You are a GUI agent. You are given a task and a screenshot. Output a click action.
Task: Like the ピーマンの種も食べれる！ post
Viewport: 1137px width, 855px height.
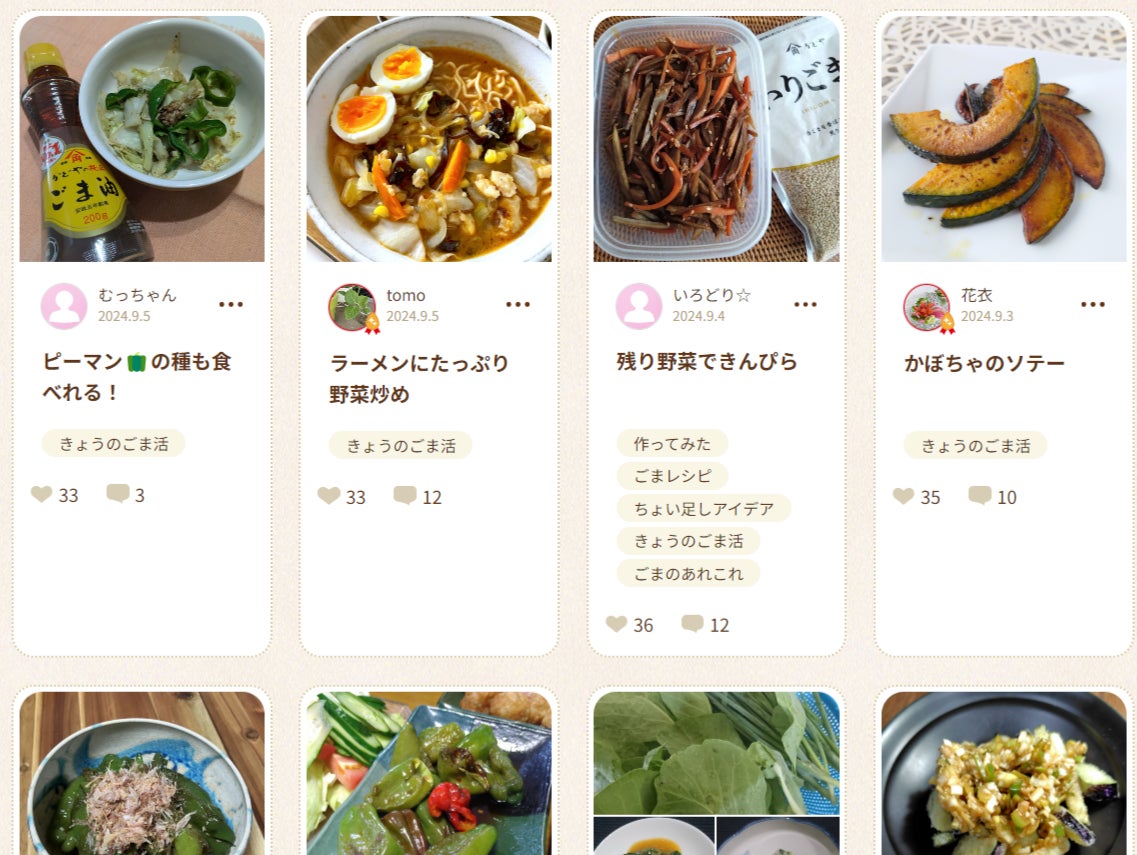pyautogui.click(x=42, y=494)
